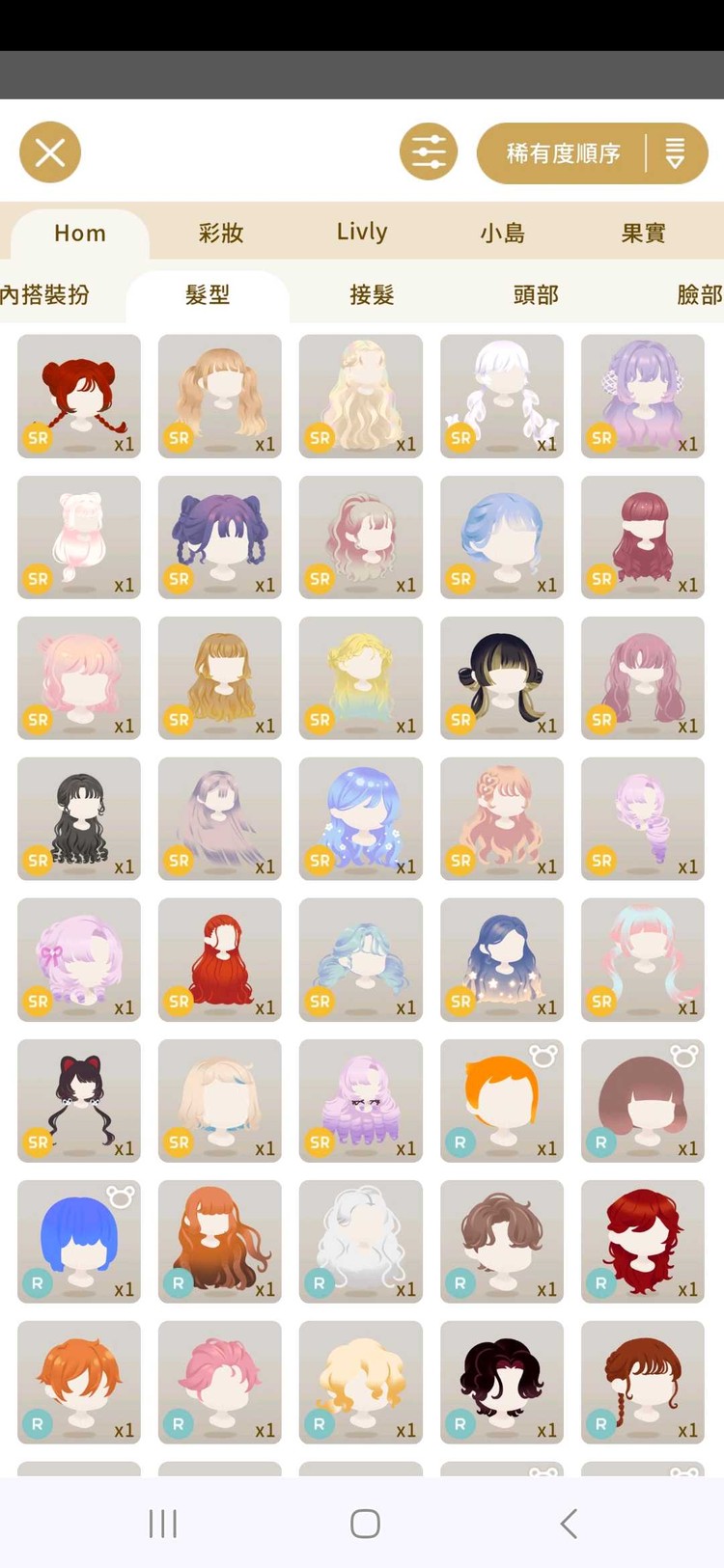Select the 頭部 subcategory

(536, 294)
